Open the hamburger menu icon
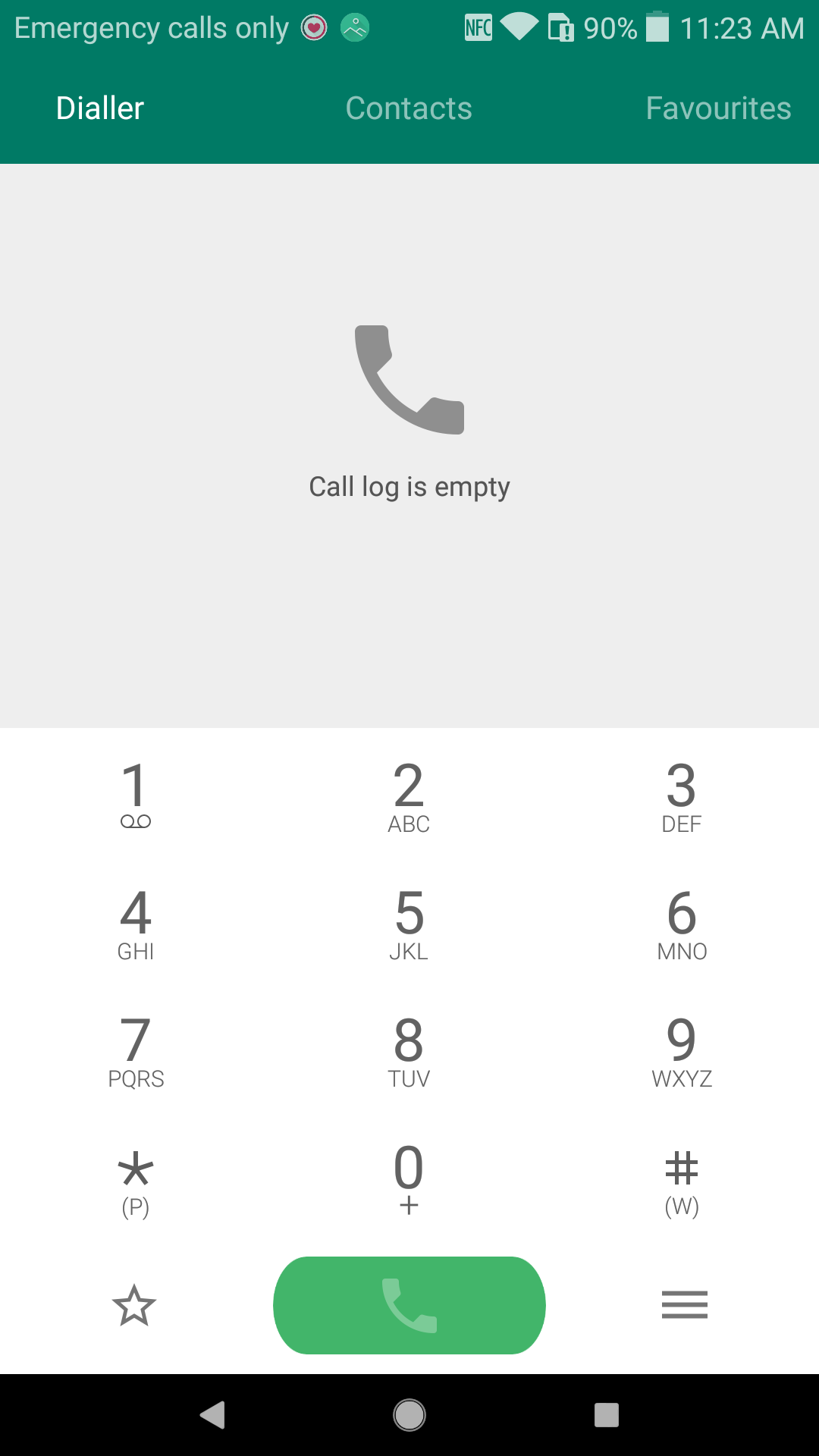This screenshot has height=1456, width=819. tap(684, 1305)
